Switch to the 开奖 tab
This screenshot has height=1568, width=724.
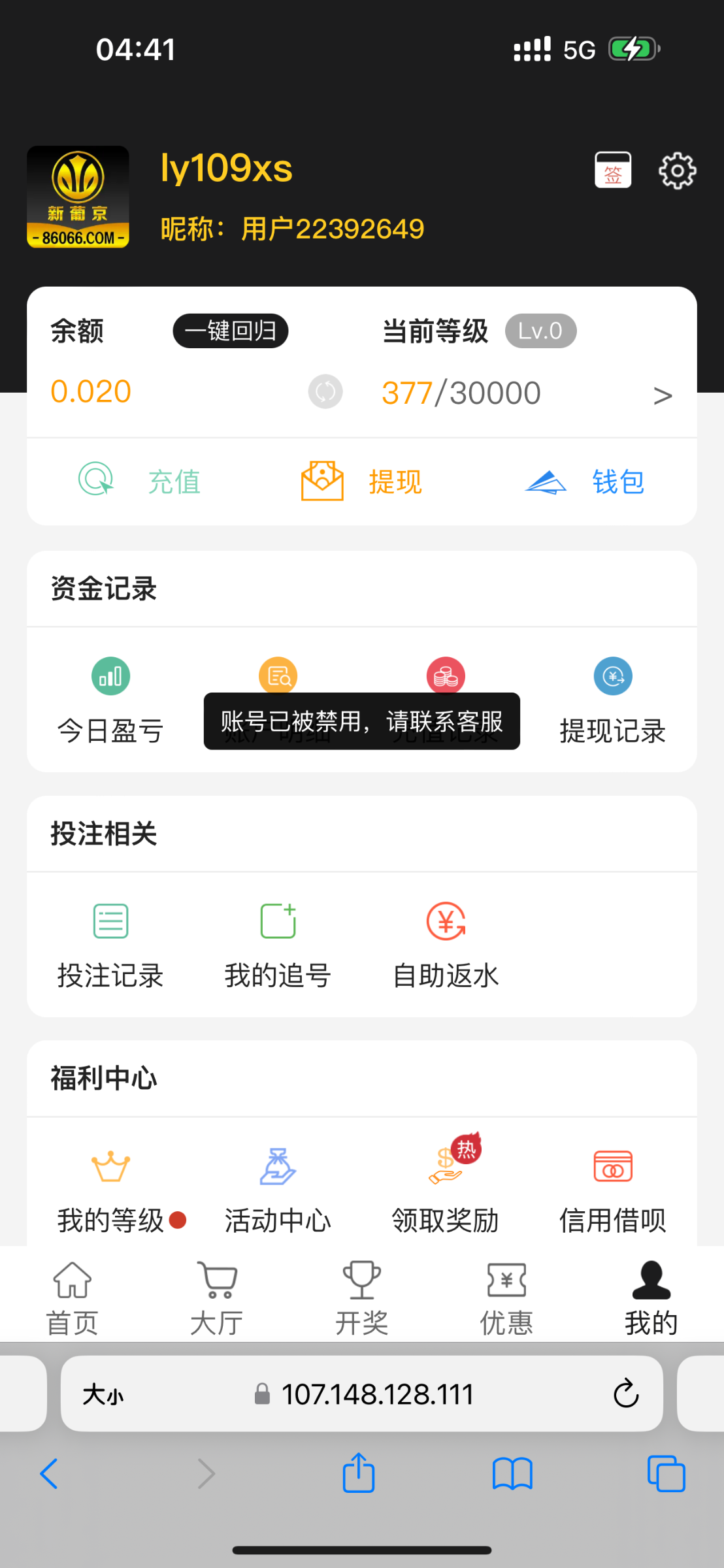point(362,1298)
